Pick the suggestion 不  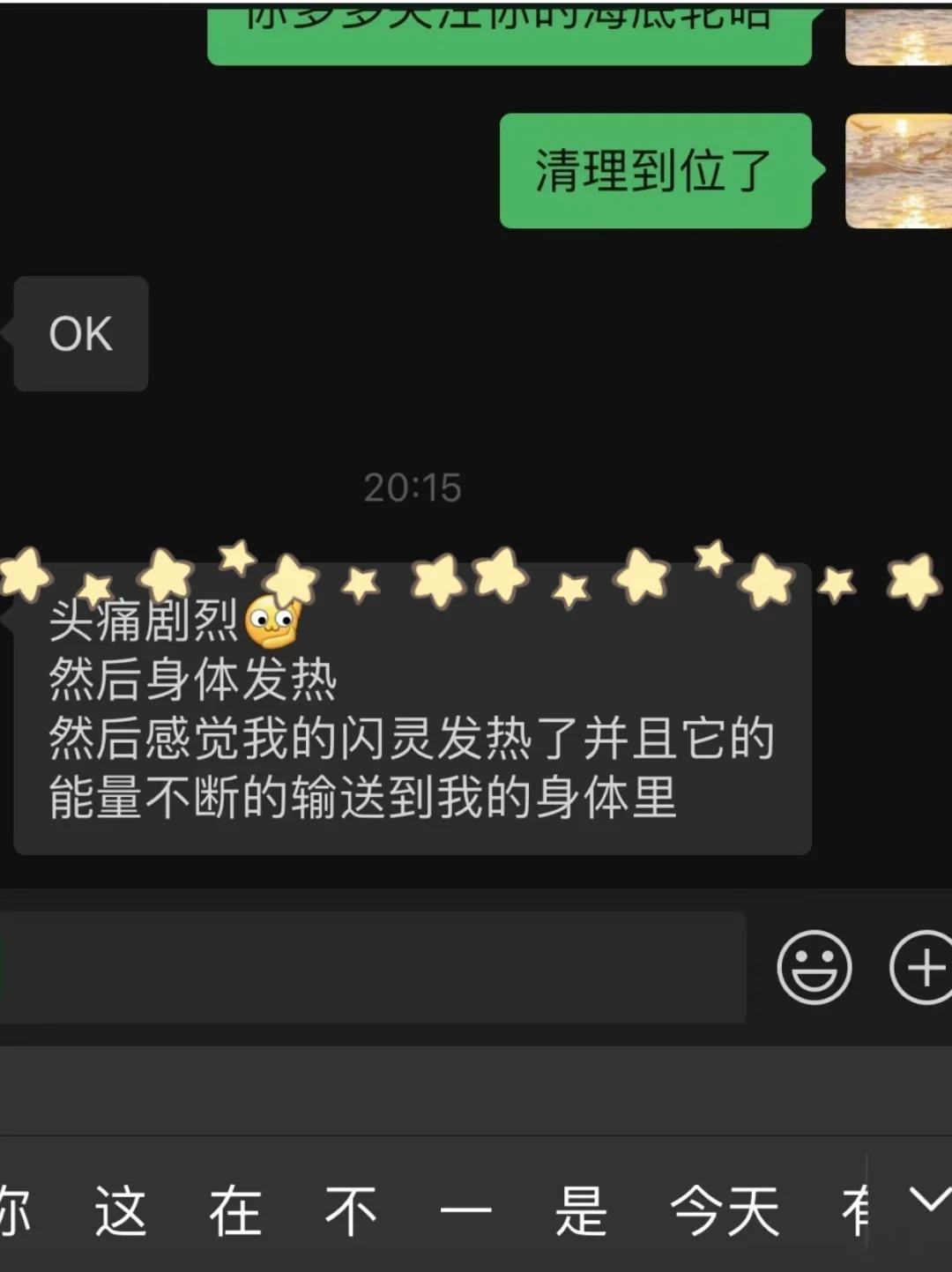tap(350, 1210)
